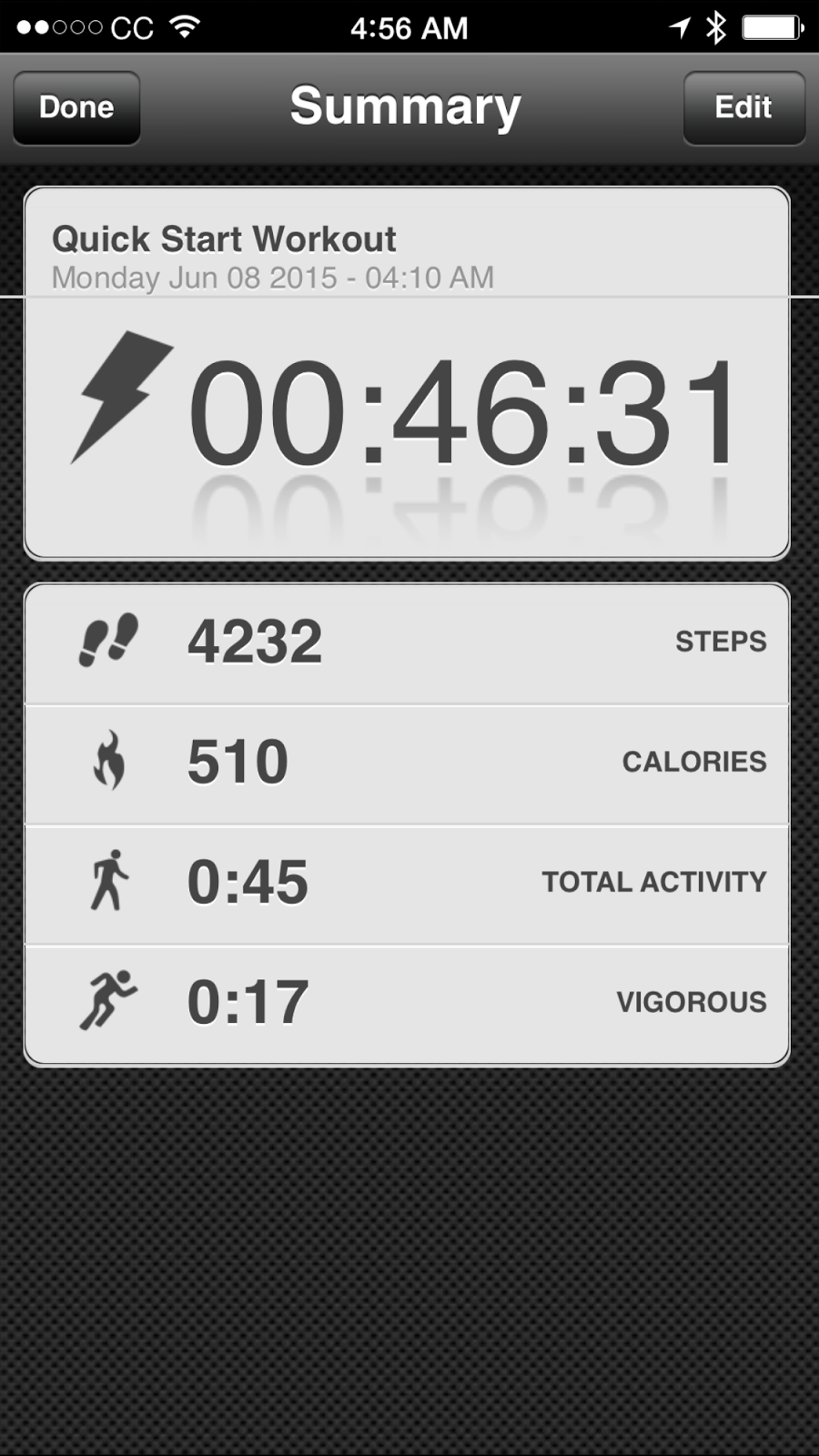Tap the location arrow icon in the status bar

click(678, 27)
